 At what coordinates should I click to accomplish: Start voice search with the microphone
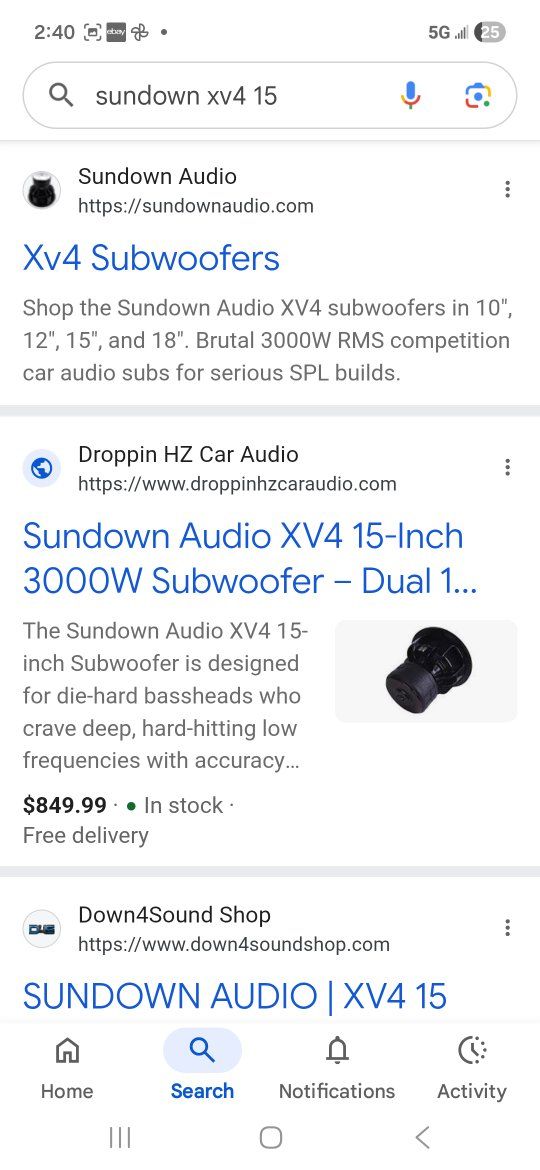pos(410,96)
